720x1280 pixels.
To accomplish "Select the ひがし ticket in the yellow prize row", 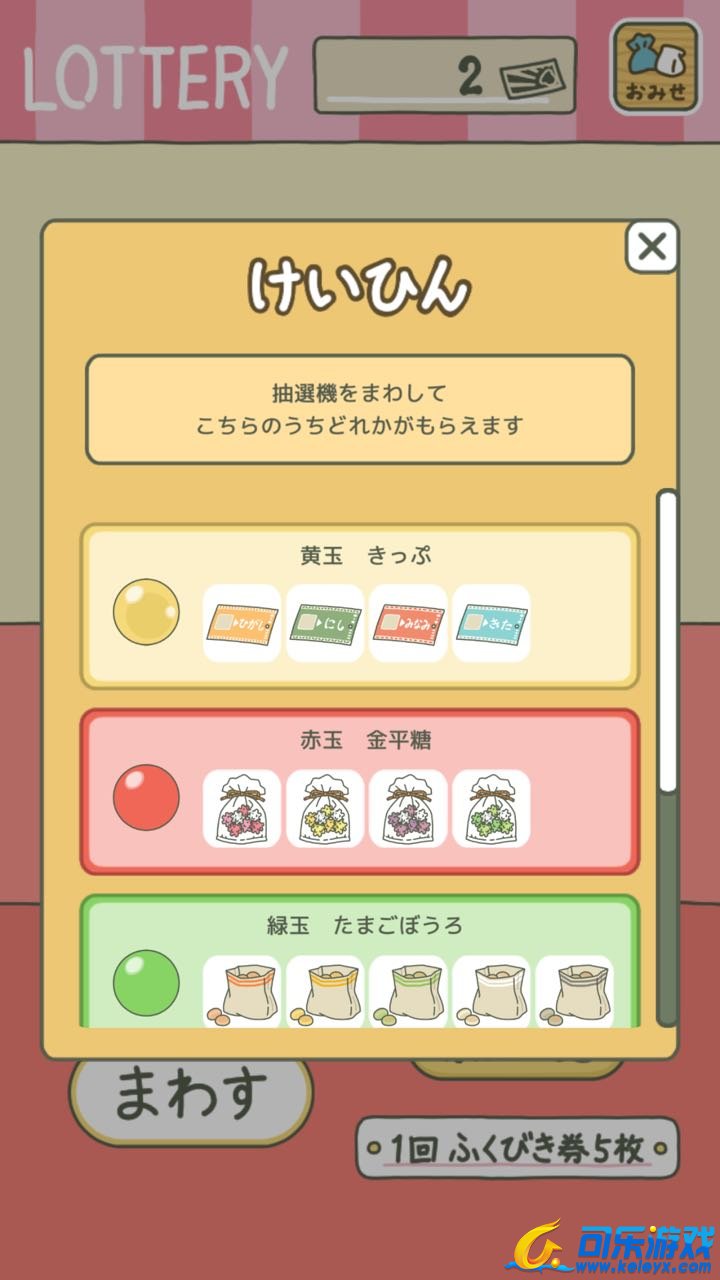I will (243, 620).
